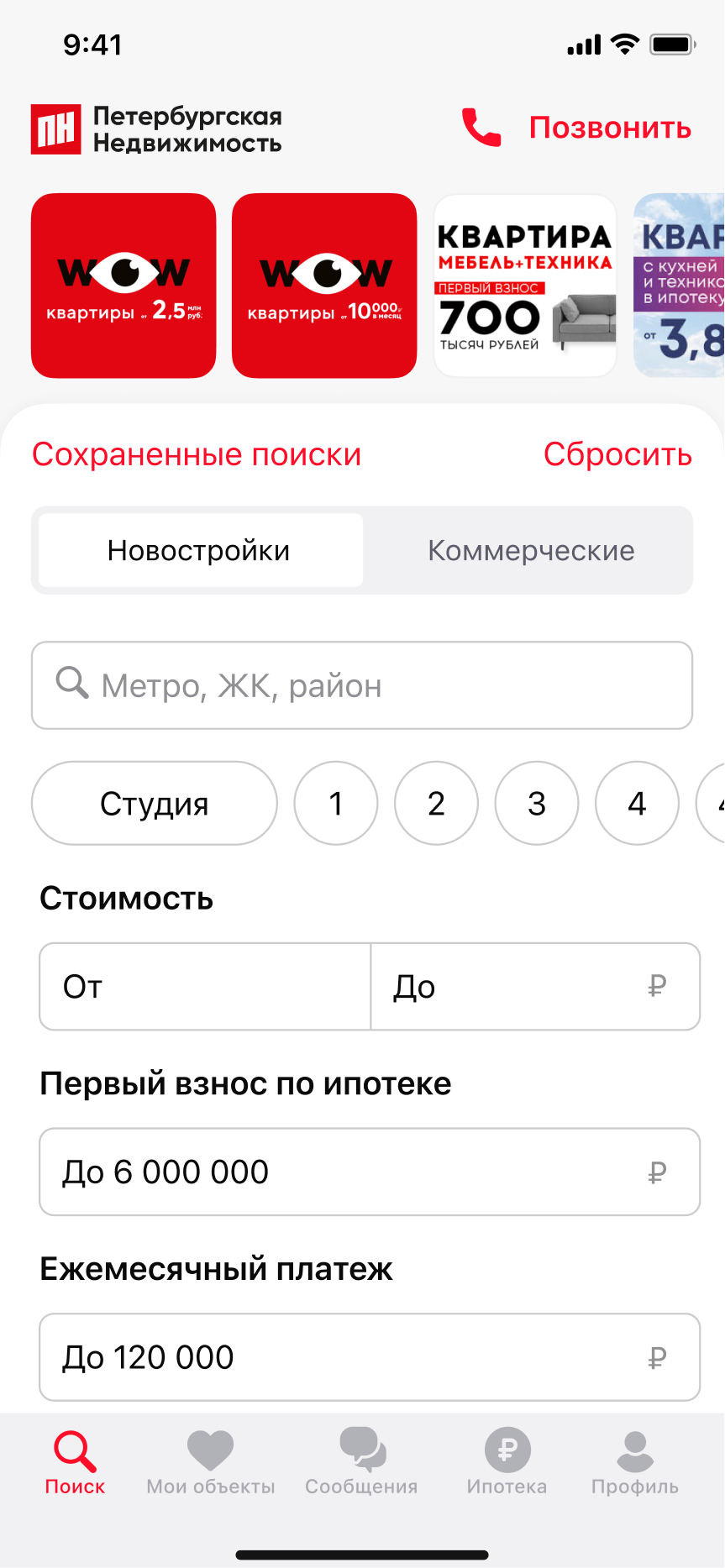Select the 2-room filter chip
The height and width of the screenshot is (1568, 725).
436,803
